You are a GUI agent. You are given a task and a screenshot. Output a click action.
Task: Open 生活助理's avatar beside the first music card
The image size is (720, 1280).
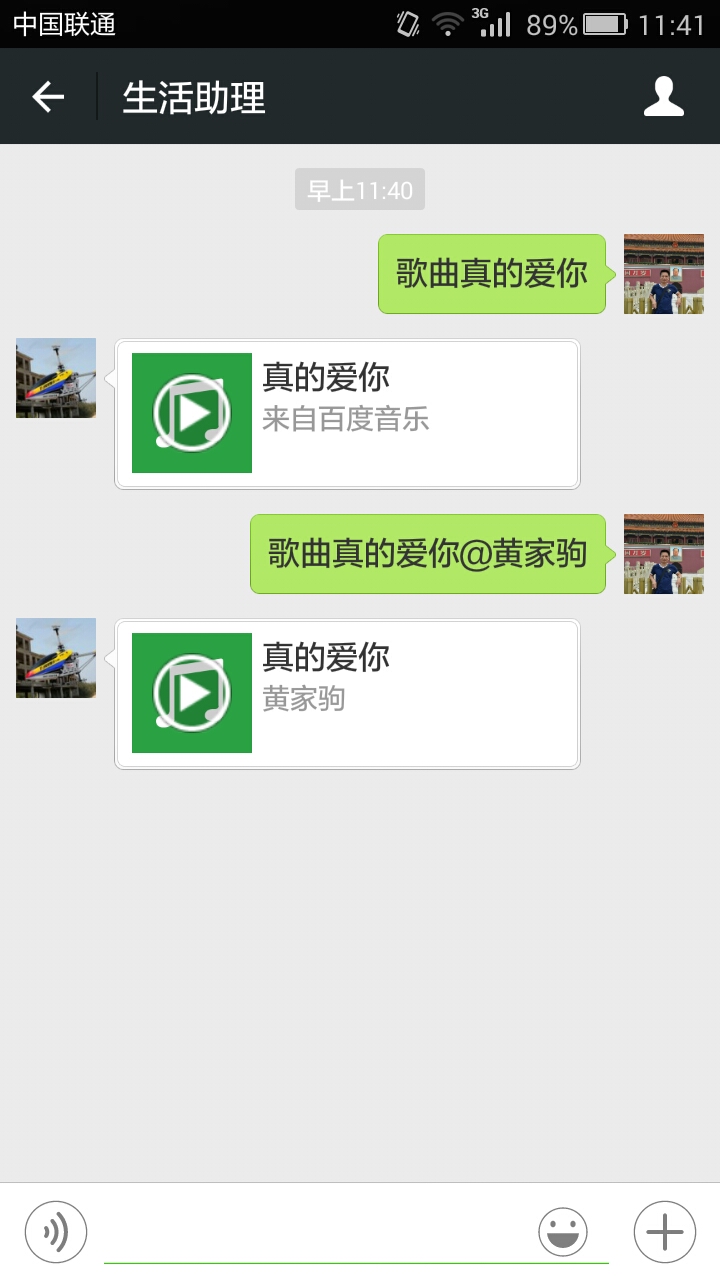pyautogui.click(x=56, y=378)
